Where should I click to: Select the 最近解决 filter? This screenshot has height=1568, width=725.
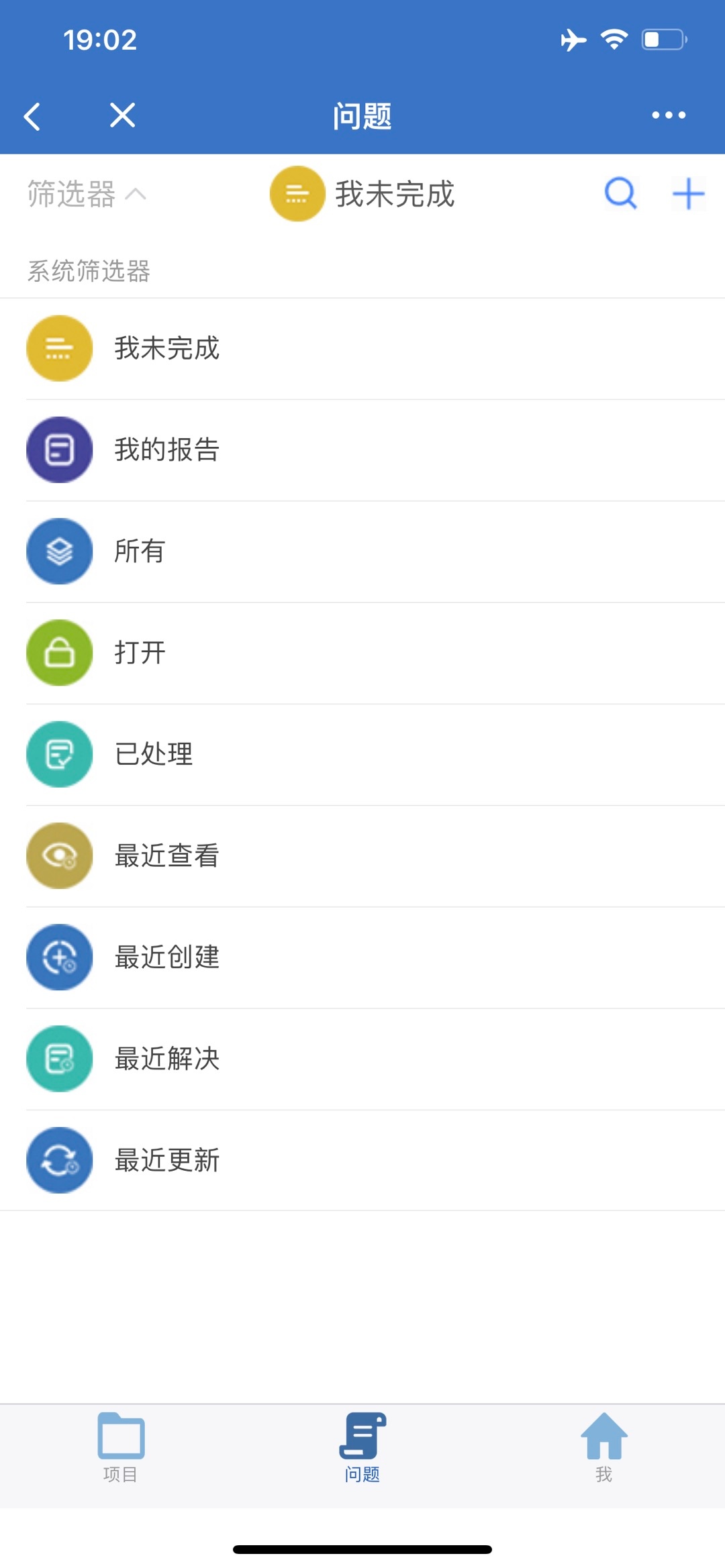[362, 1058]
